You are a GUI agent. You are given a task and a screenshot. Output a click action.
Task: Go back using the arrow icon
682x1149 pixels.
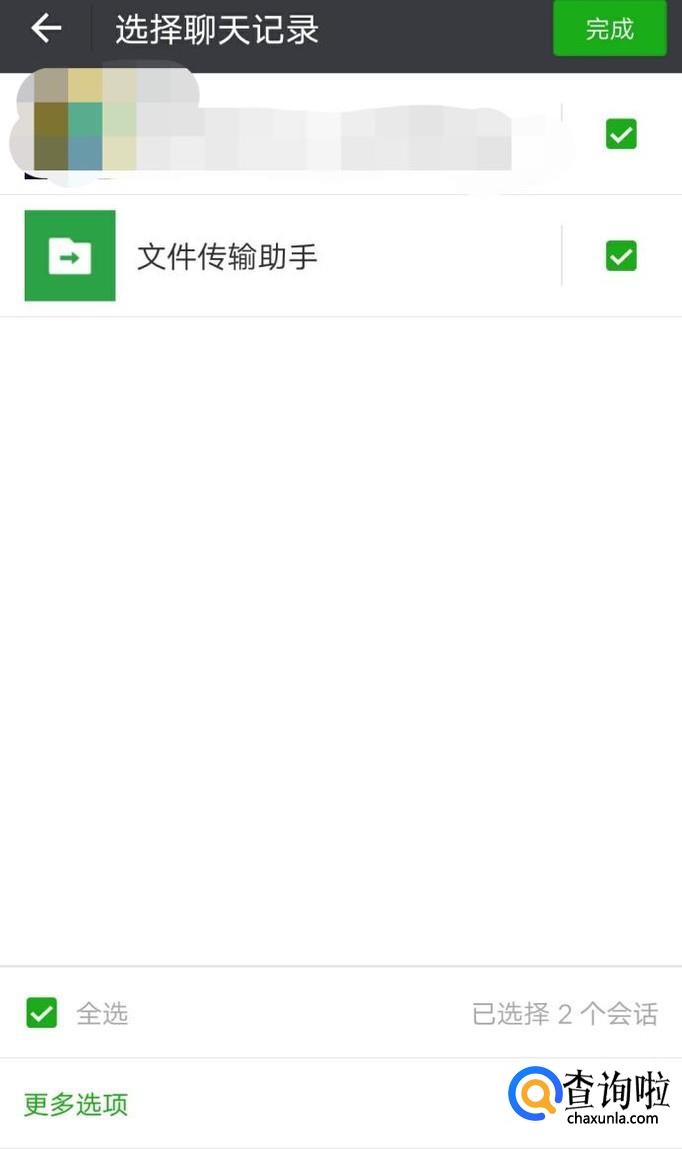46,29
